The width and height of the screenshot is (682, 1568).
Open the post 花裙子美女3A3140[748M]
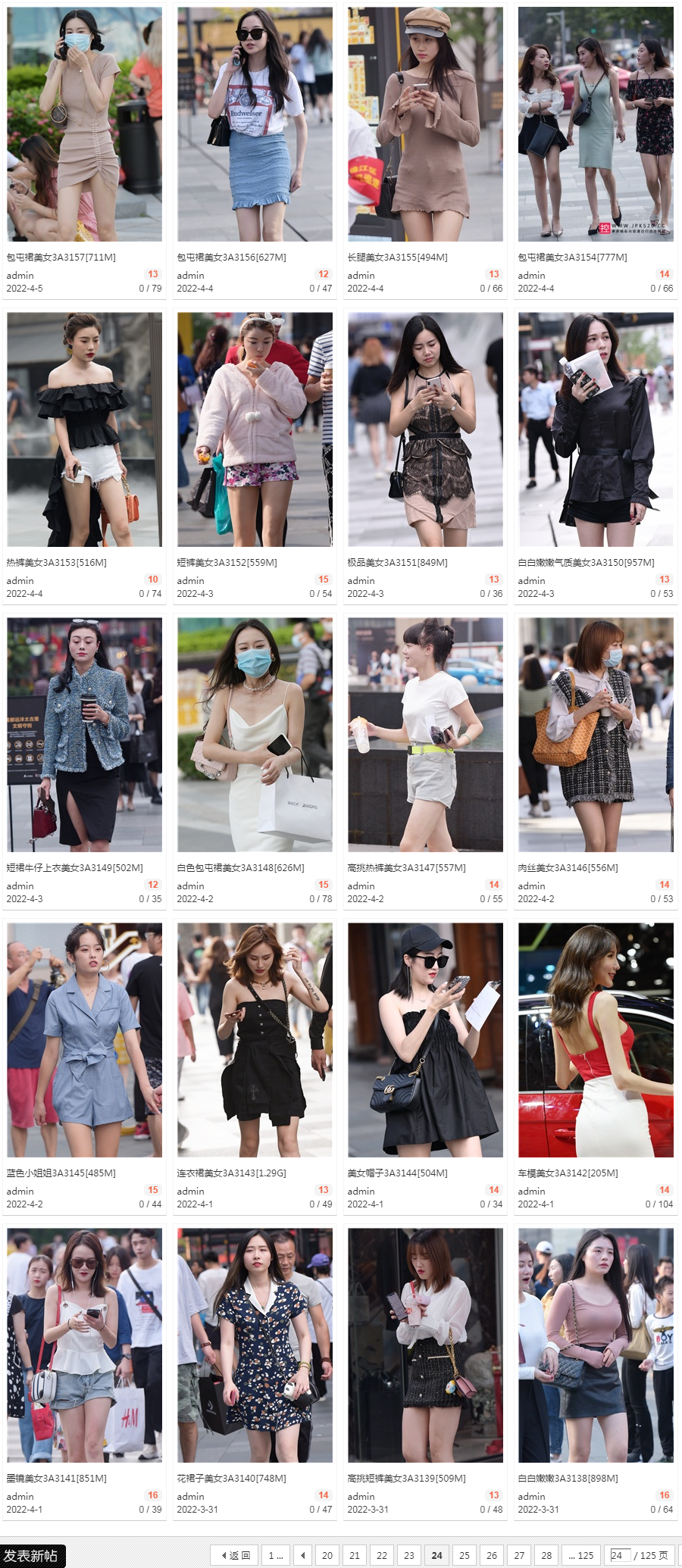[x=231, y=1479]
